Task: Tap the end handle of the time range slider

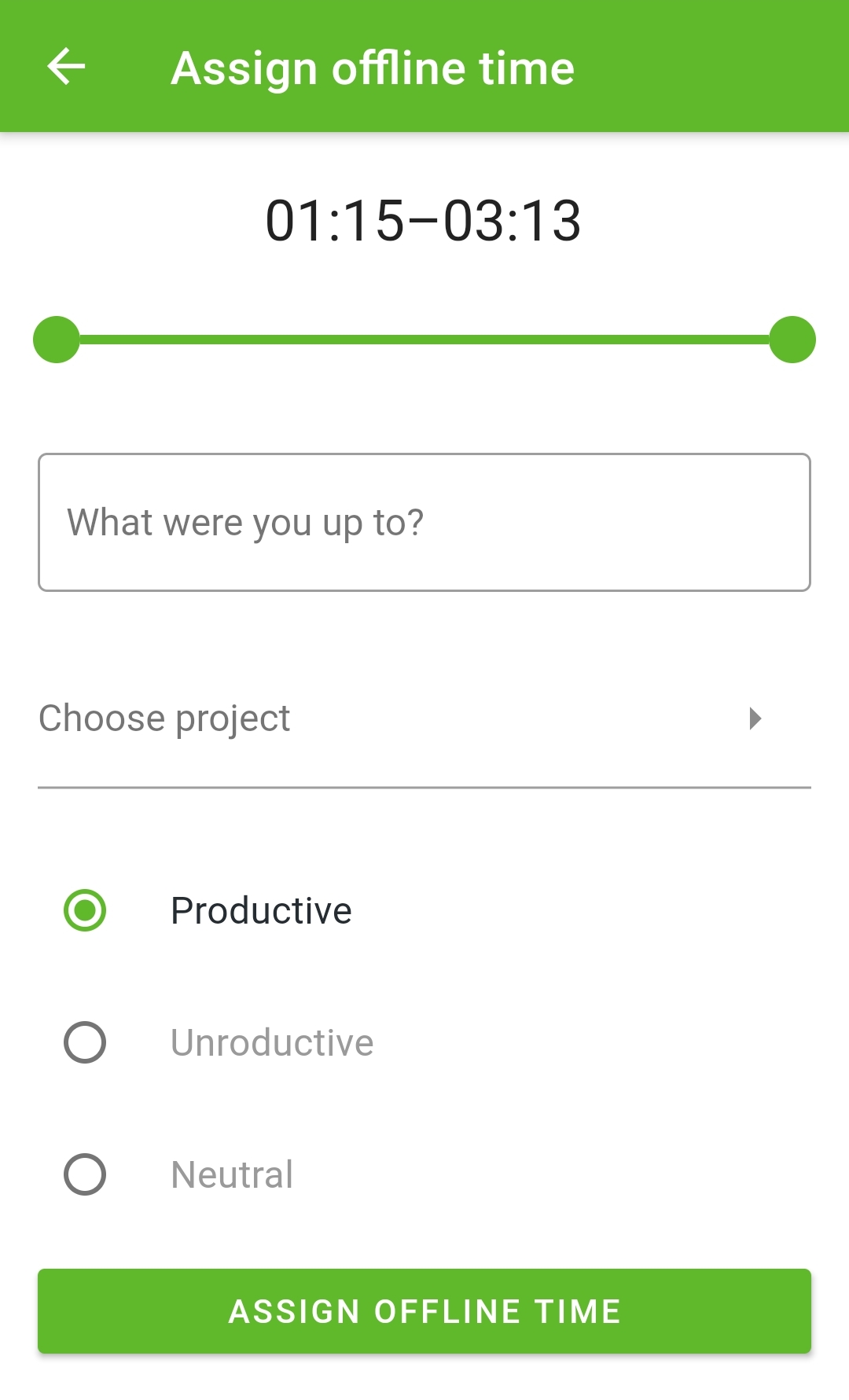Action: [792, 340]
